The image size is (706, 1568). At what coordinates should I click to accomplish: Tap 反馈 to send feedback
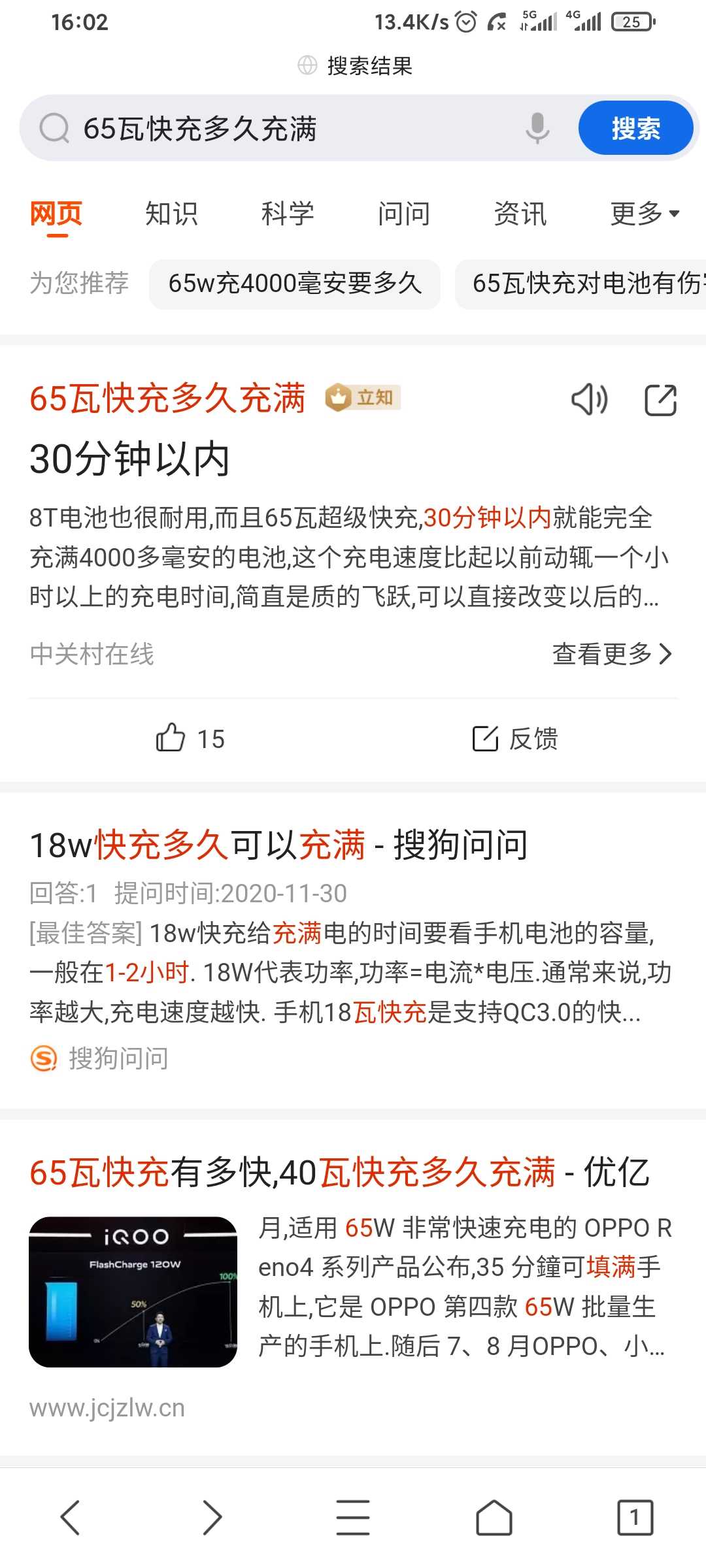pyautogui.click(x=515, y=739)
